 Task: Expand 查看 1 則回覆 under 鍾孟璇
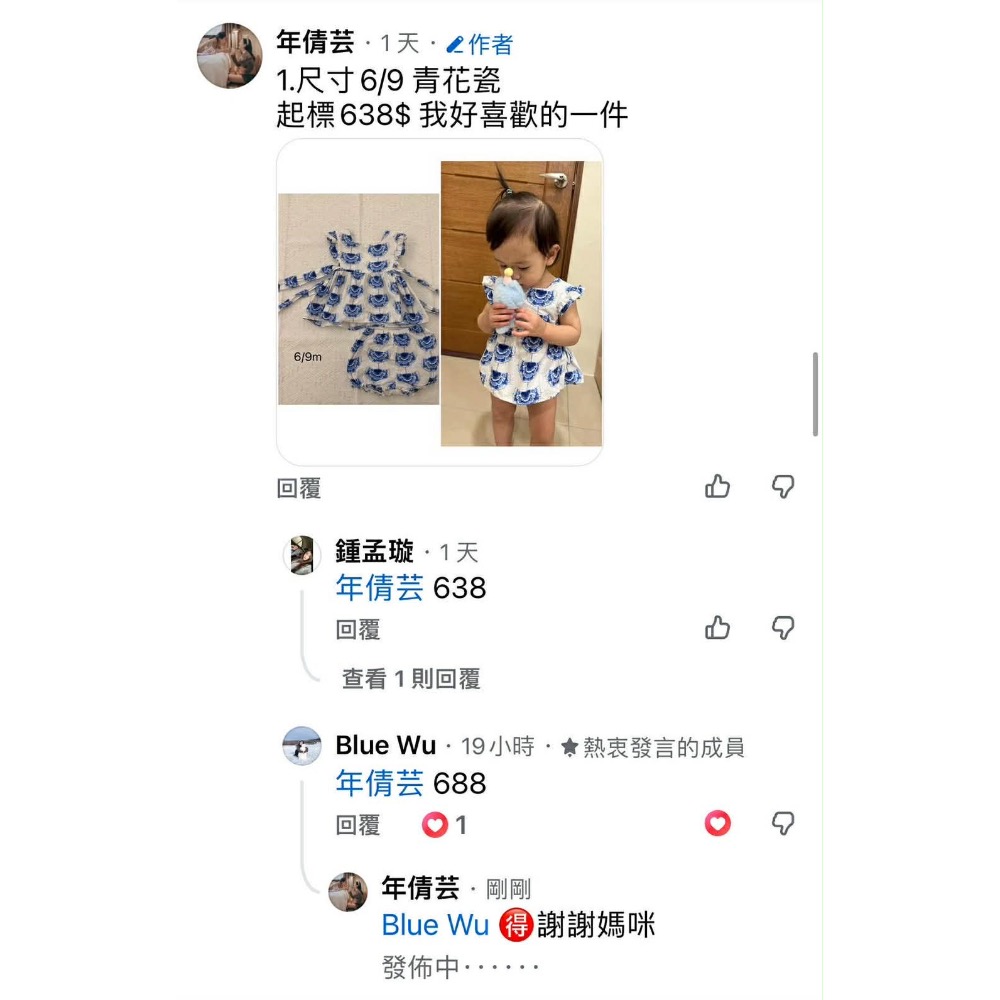pos(411,680)
